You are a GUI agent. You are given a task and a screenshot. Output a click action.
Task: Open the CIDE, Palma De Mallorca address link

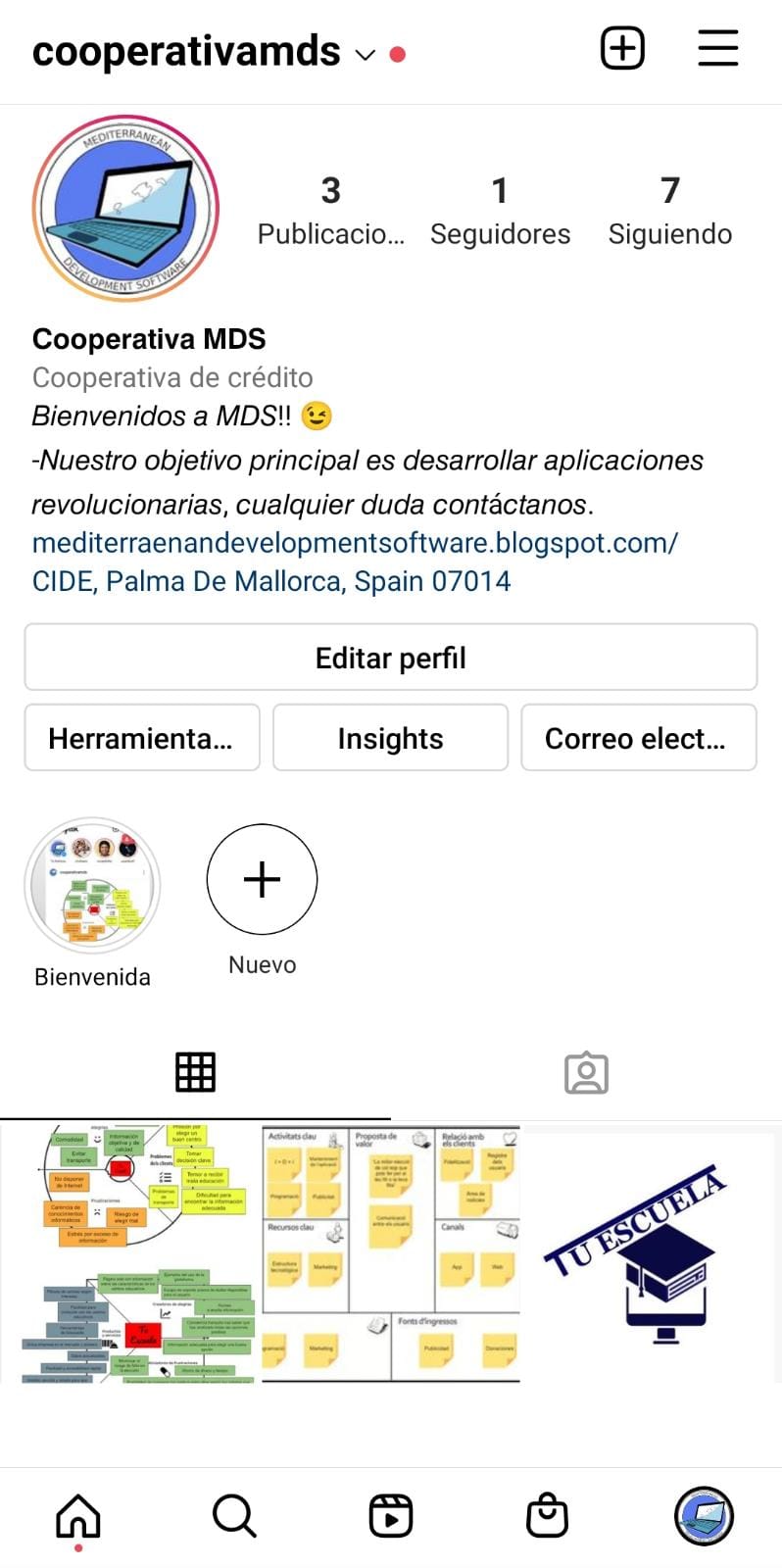(x=271, y=581)
